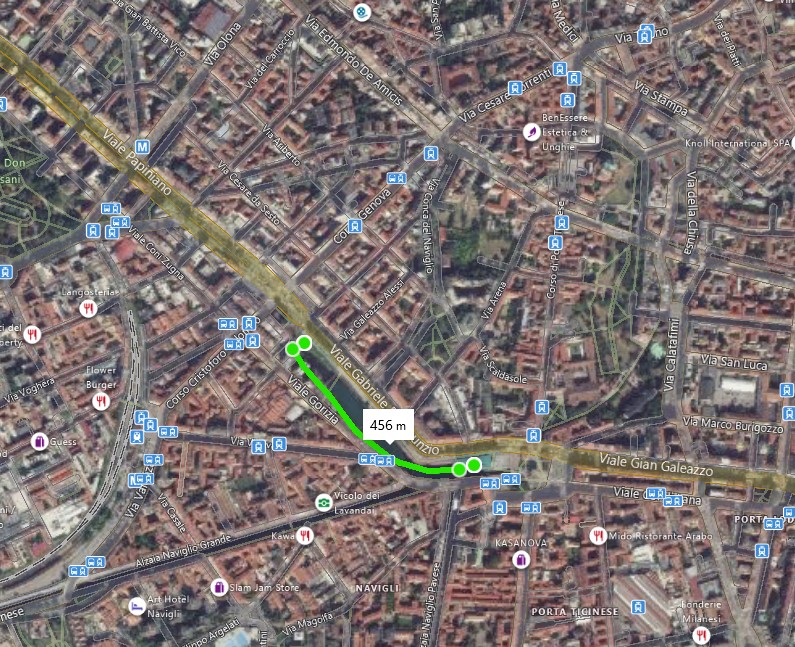Select the metro station M icon
This screenshot has width=795, height=647.
pyautogui.click(x=143, y=145)
